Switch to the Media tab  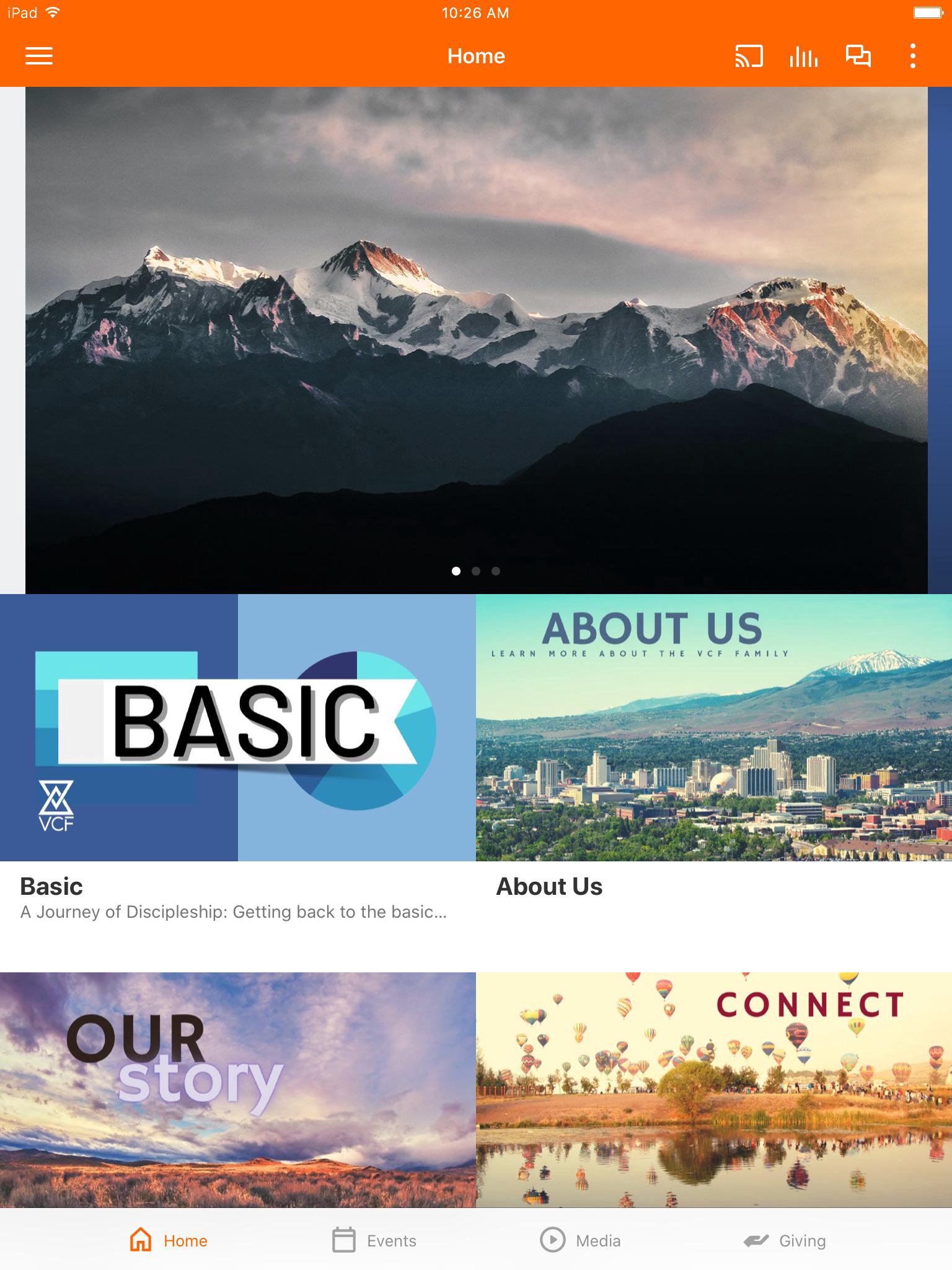[x=580, y=1240]
